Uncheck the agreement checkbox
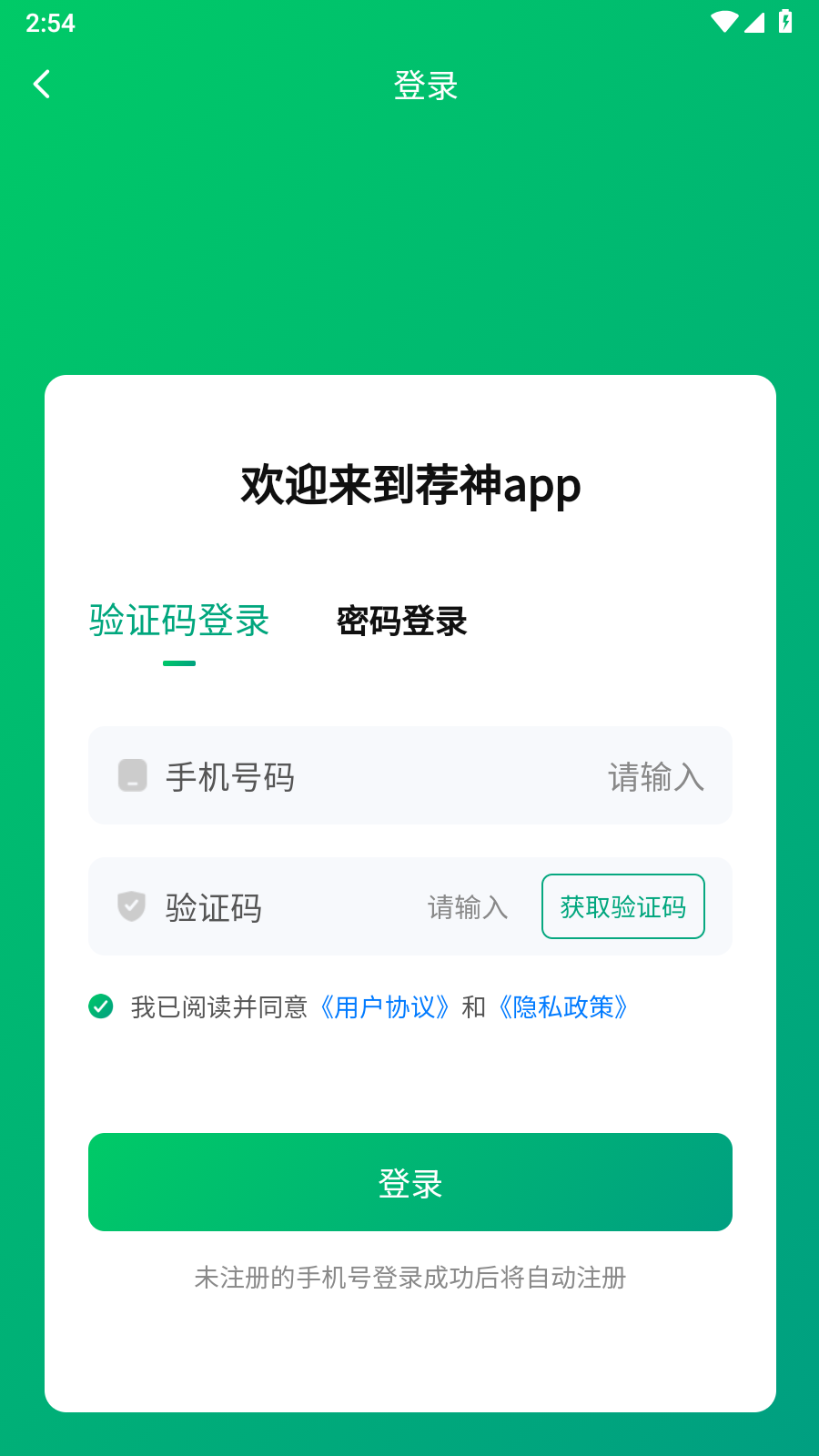The height and width of the screenshot is (1456, 819). (101, 1006)
